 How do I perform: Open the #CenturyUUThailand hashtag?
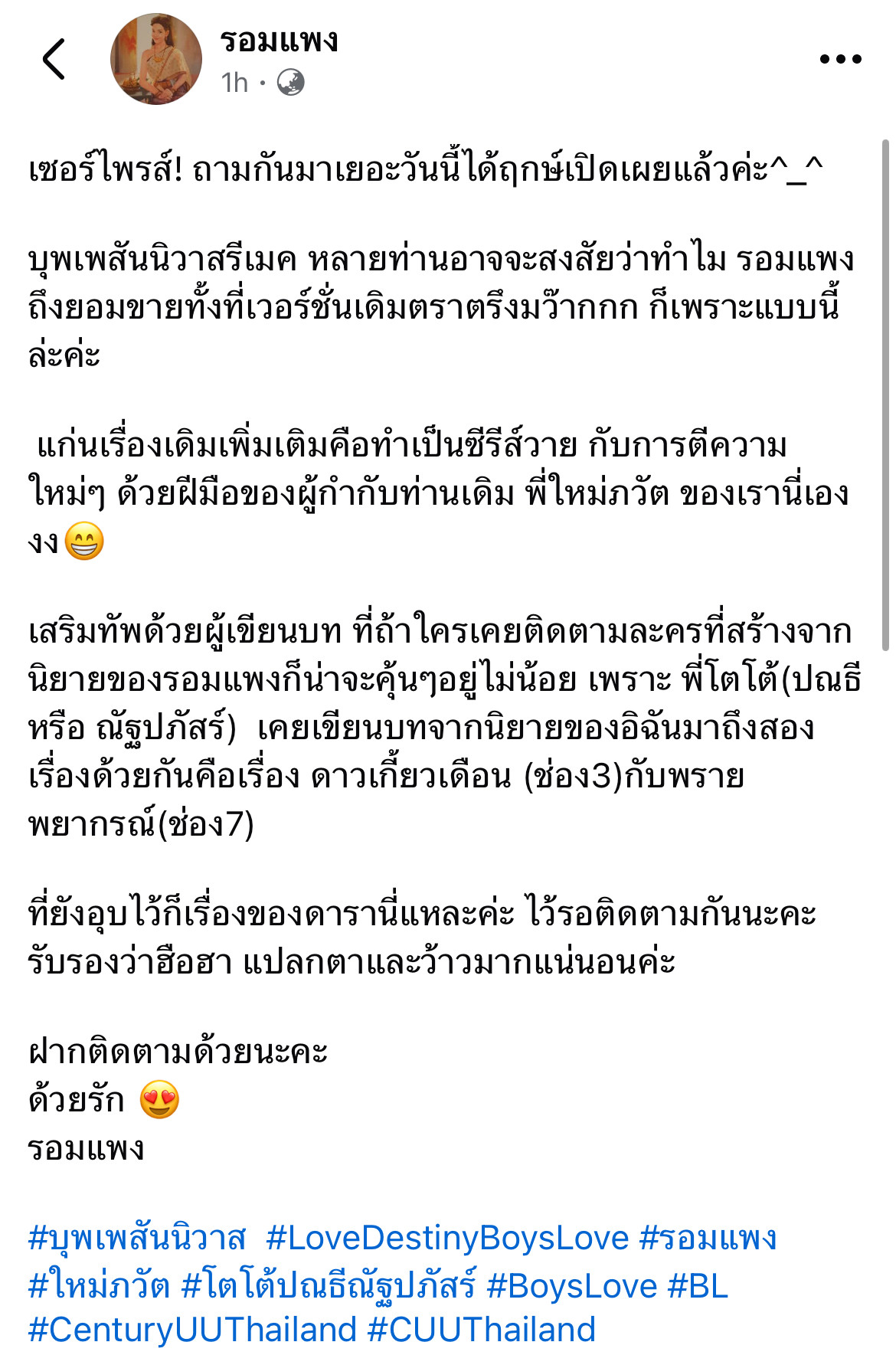192,1330
